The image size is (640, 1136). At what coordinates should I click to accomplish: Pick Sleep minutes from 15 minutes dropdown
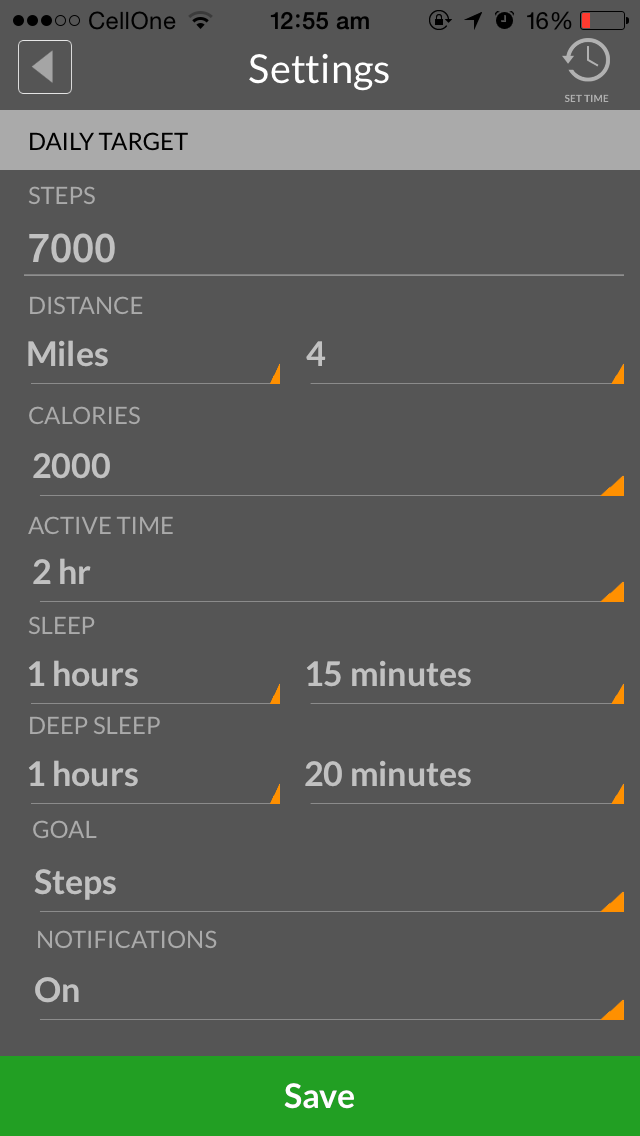click(x=466, y=675)
